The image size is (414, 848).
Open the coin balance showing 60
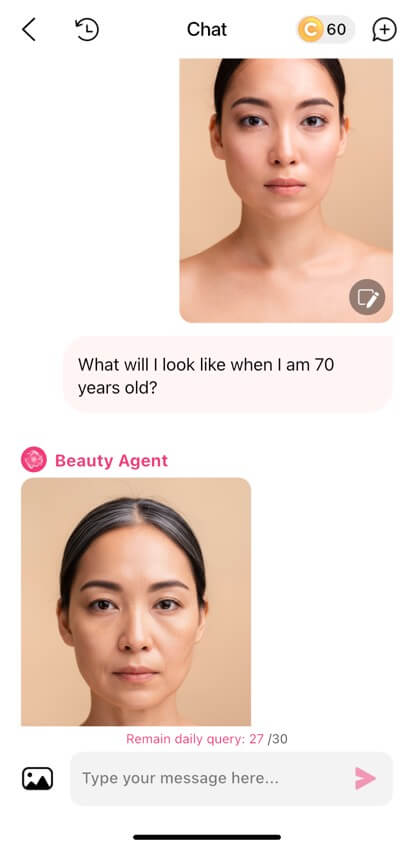[x=326, y=29]
